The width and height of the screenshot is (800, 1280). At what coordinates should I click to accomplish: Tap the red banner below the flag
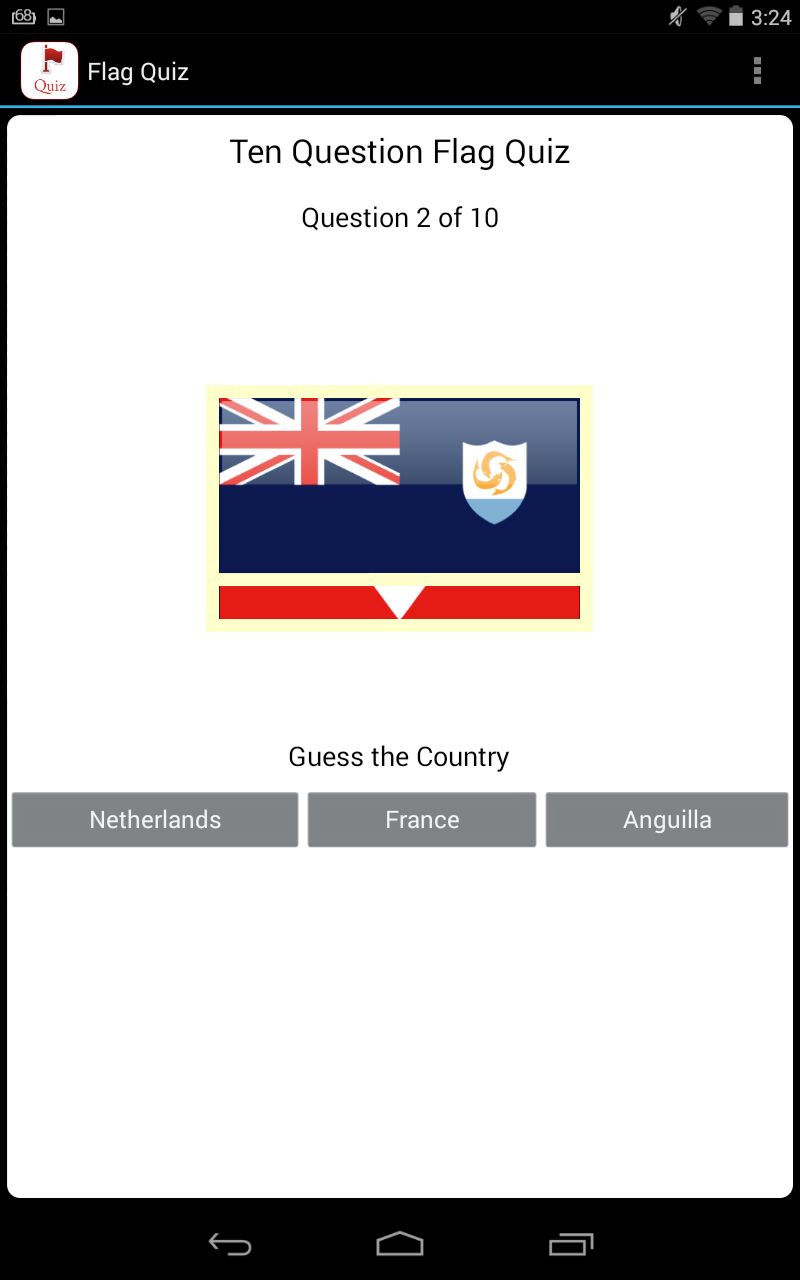coord(399,602)
